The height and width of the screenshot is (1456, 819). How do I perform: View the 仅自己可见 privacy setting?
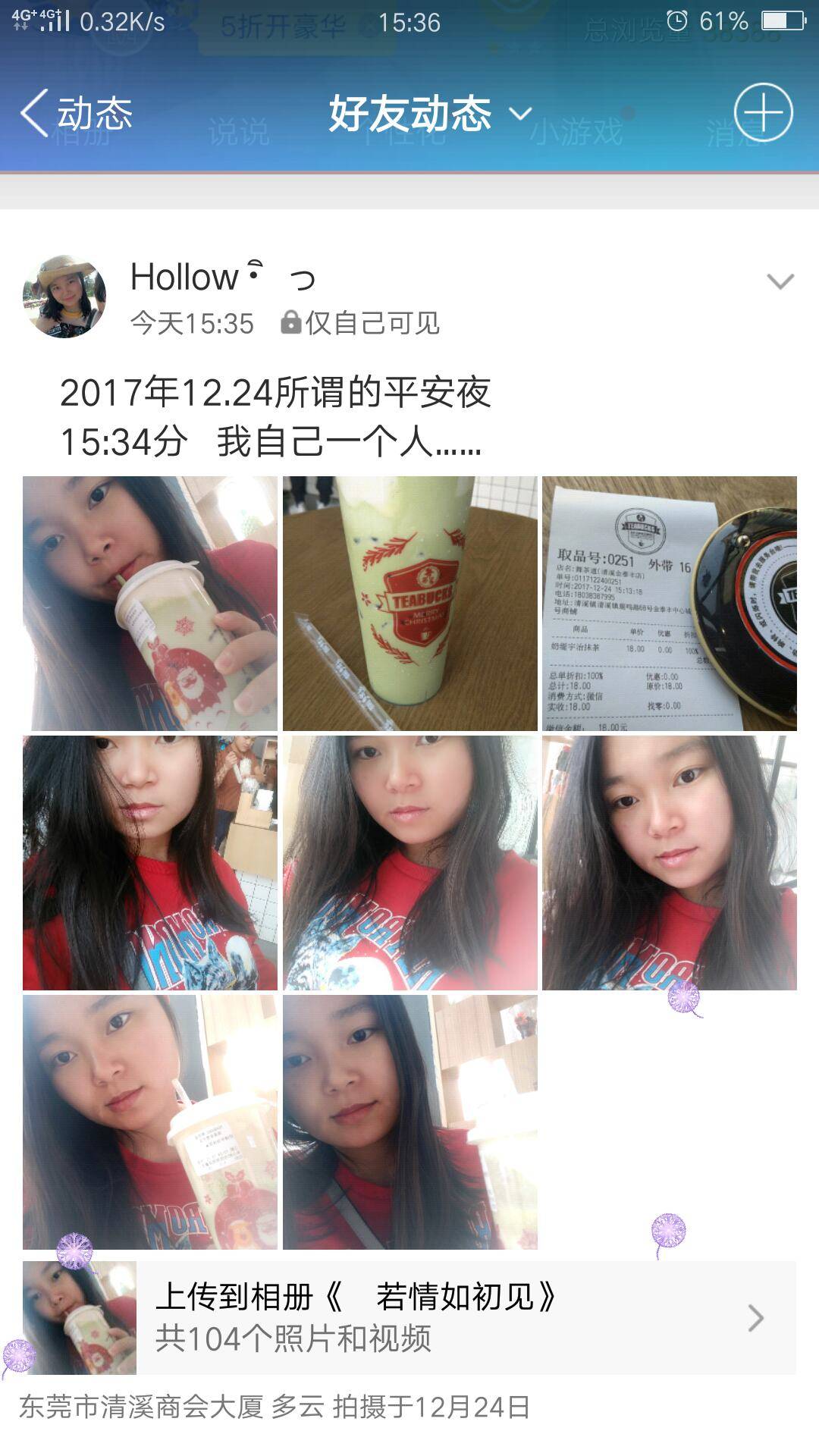click(361, 323)
